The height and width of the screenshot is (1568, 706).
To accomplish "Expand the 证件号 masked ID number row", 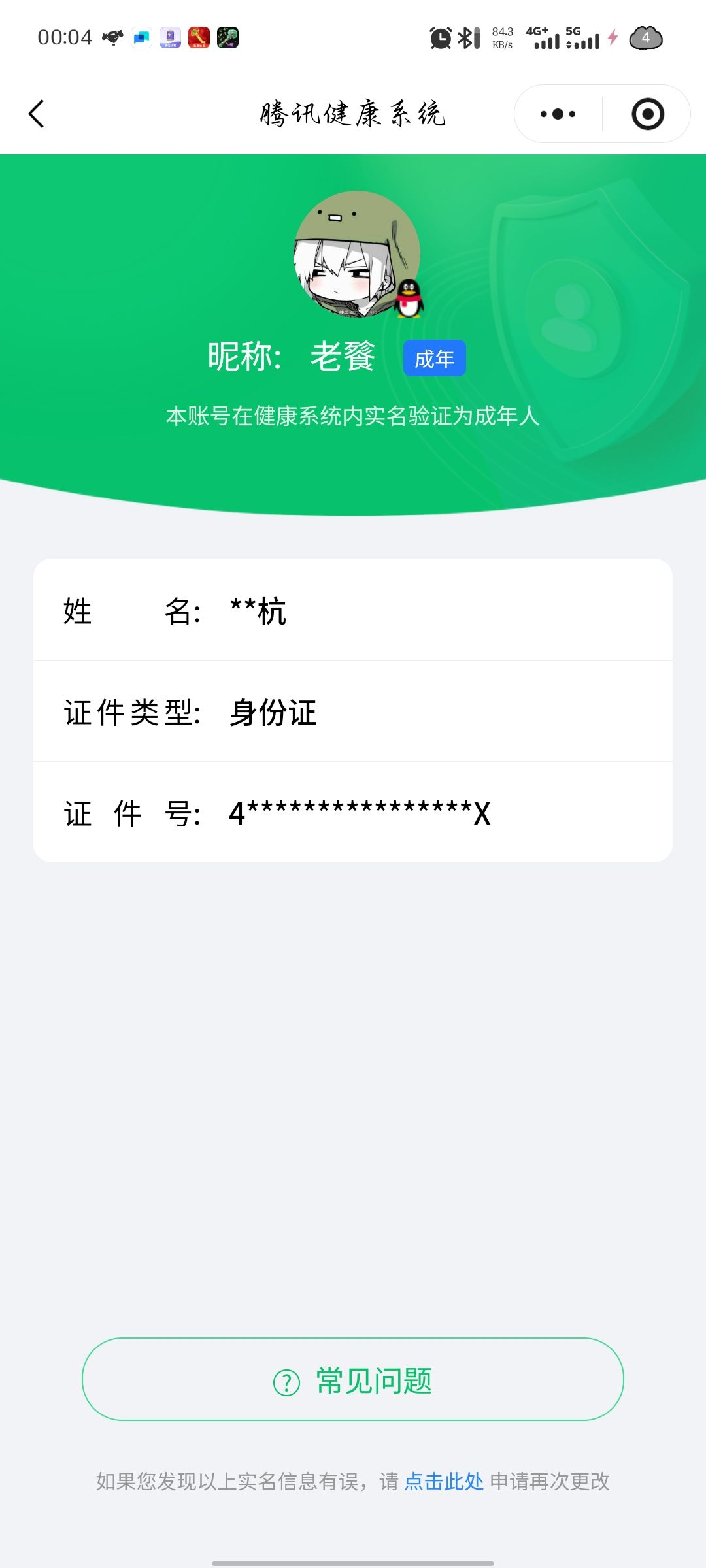I will pos(353,813).
